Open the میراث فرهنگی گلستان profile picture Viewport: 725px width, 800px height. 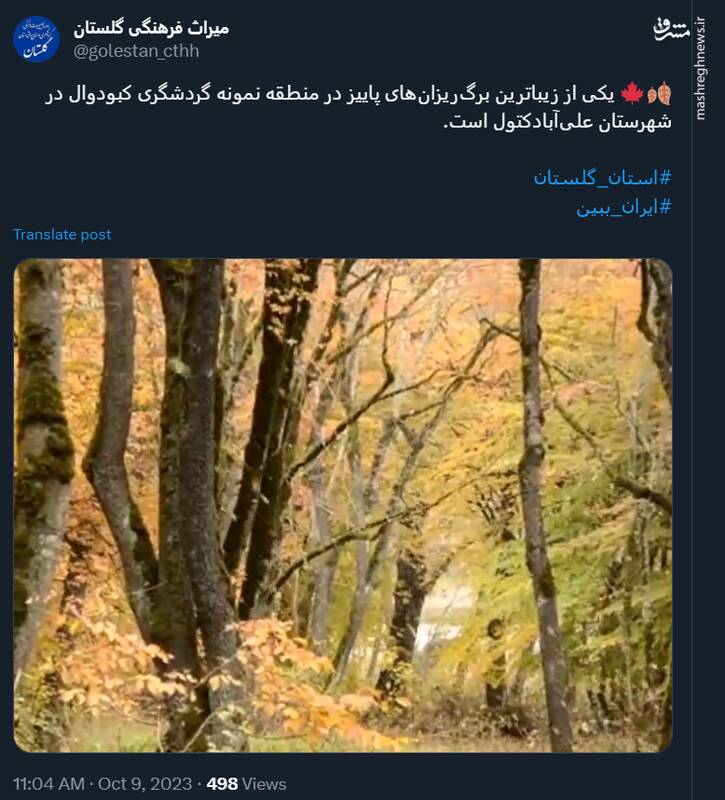pyautogui.click(x=36, y=39)
